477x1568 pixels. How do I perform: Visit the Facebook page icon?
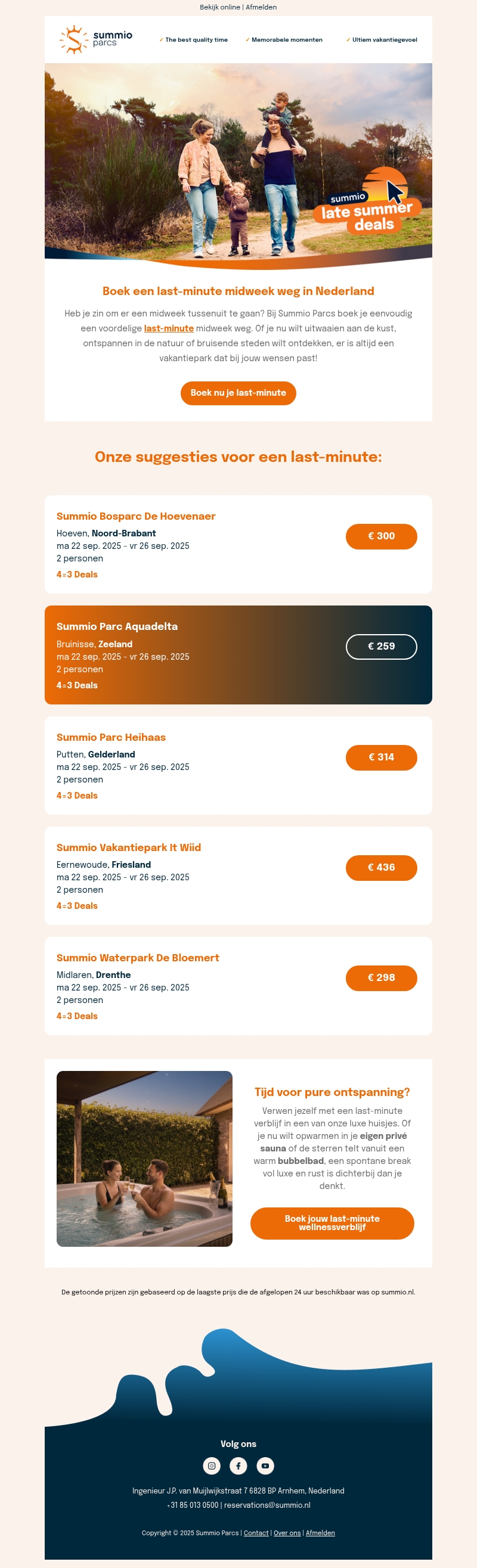[238, 1465]
